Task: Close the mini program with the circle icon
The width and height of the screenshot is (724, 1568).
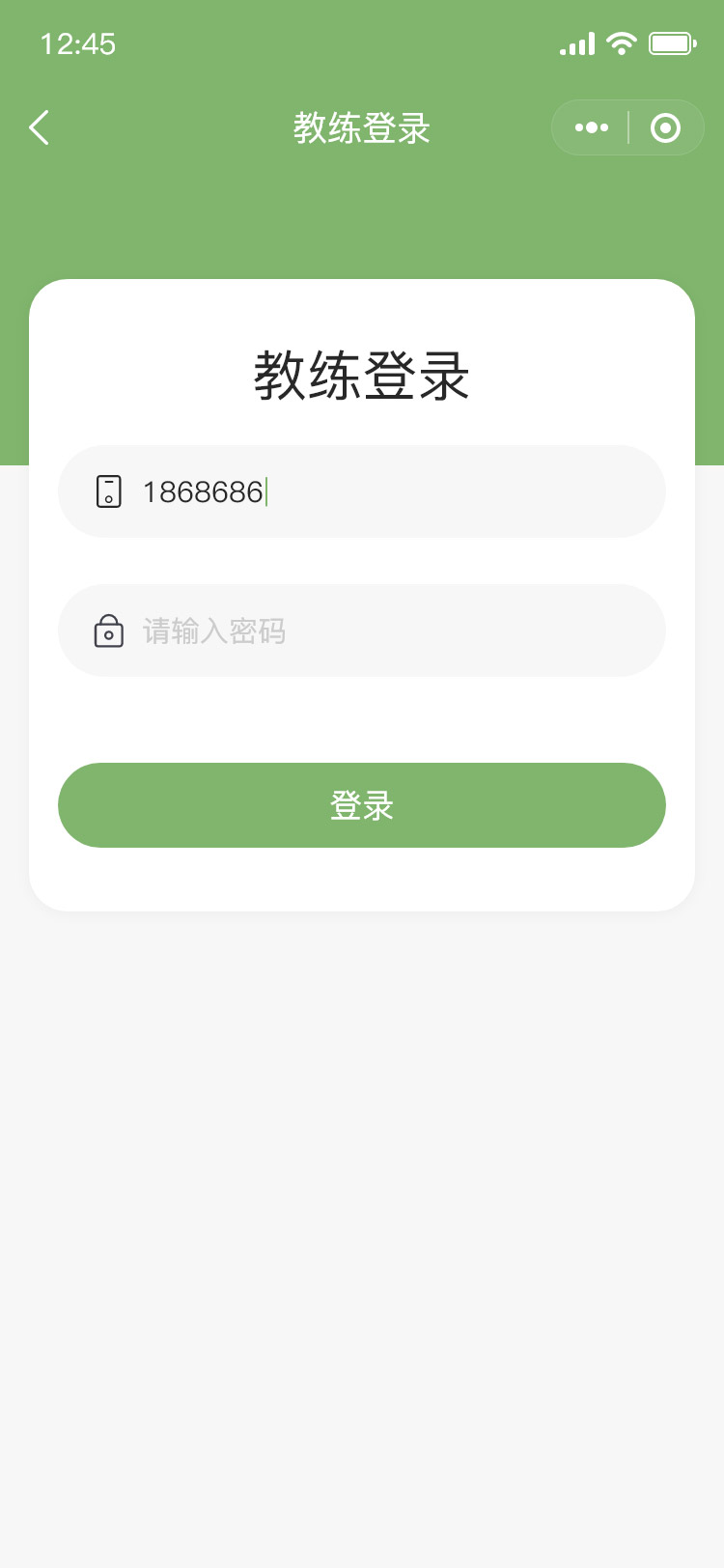Action: [665, 127]
